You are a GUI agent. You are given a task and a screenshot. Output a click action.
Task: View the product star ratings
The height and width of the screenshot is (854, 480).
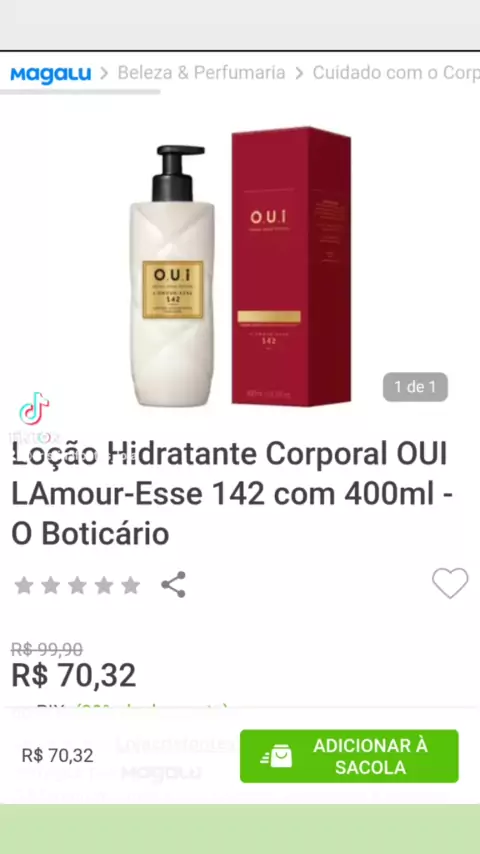[x=77, y=585]
